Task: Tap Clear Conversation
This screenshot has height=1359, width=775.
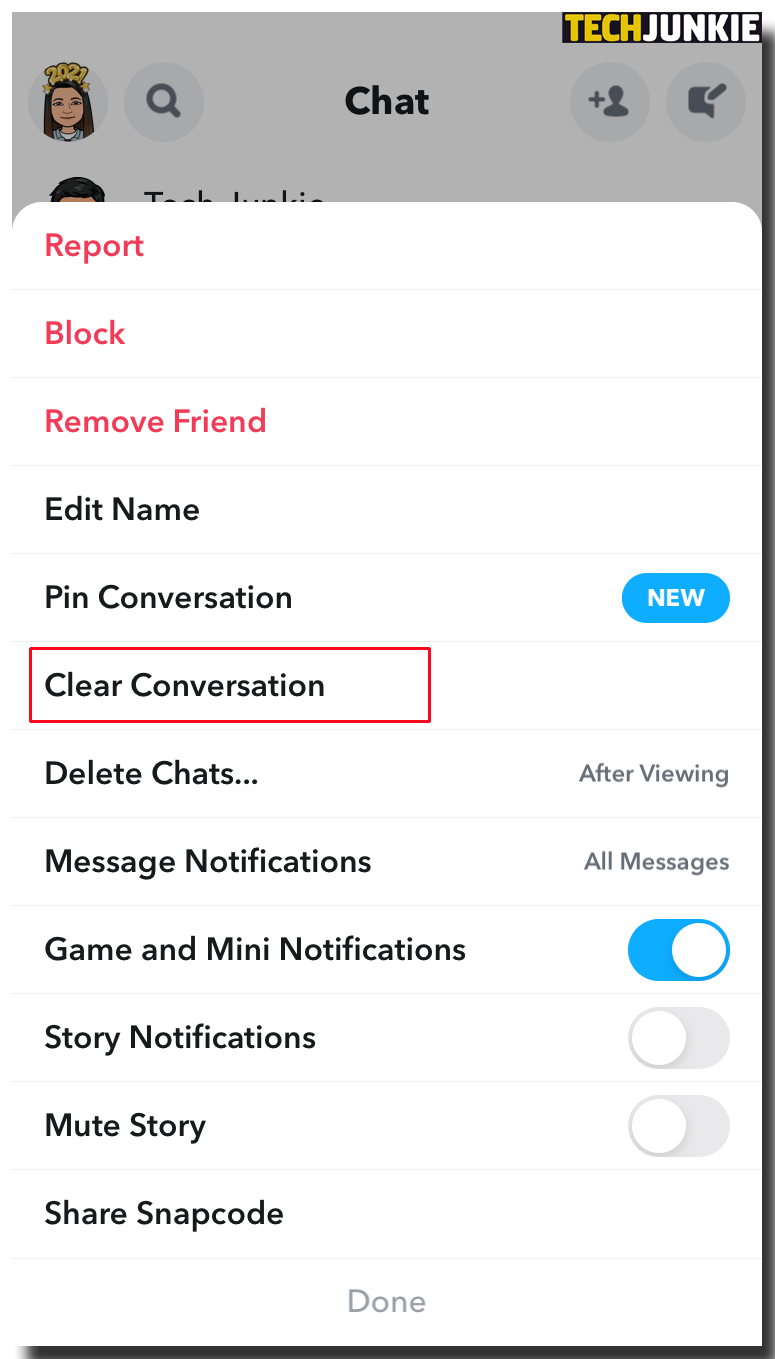Action: [x=387, y=686]
